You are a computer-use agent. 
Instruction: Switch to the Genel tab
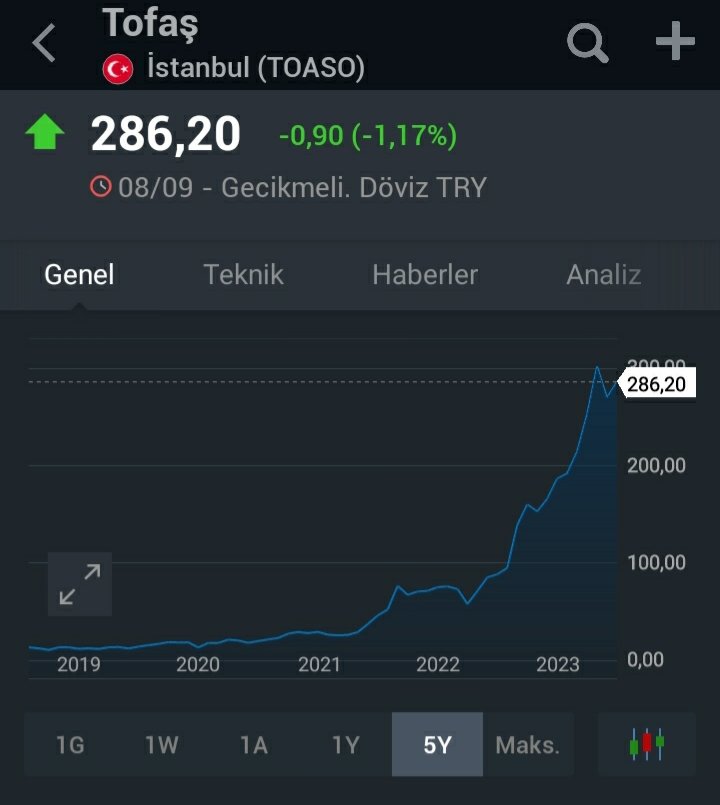(x=80, y=274)
